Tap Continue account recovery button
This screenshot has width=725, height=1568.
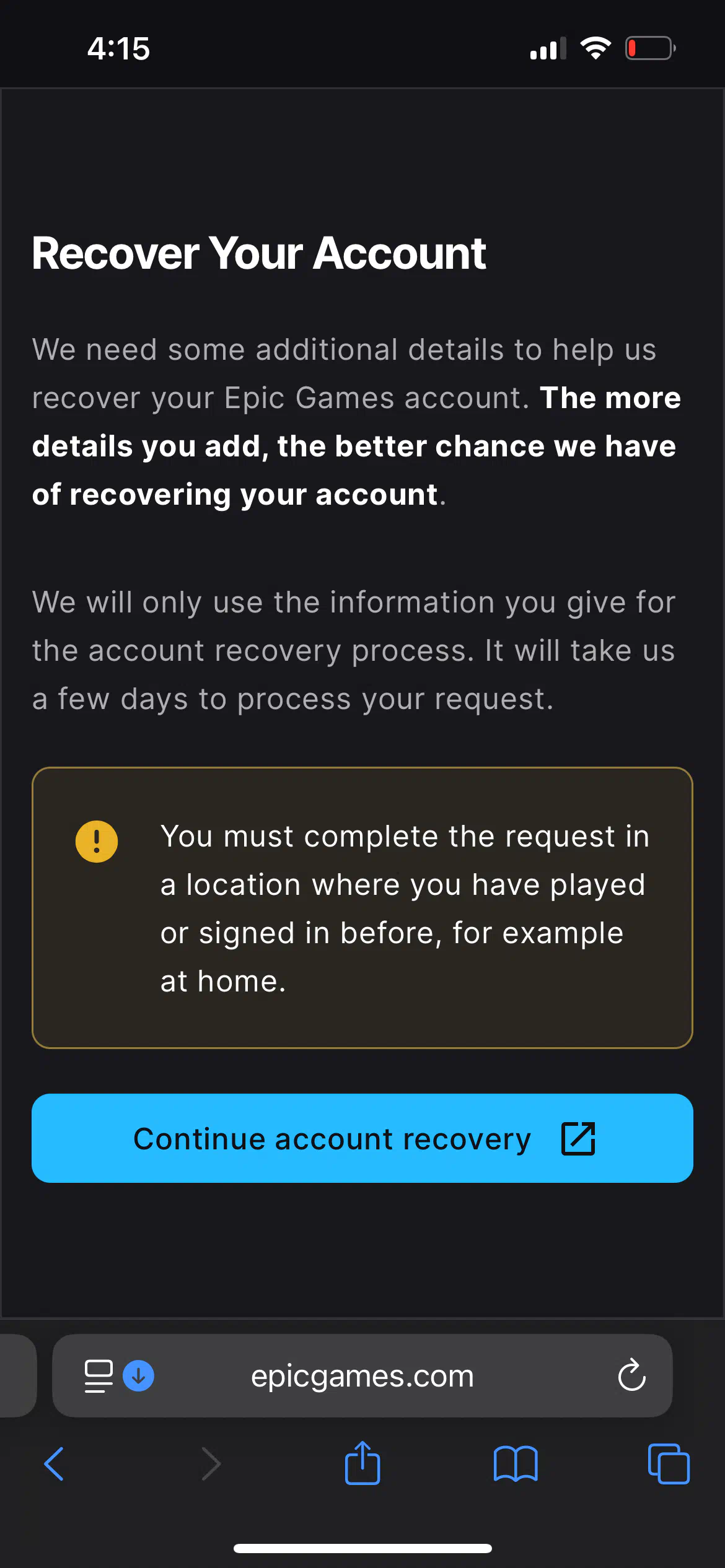pyautogui.click(x=362, y=1138)
